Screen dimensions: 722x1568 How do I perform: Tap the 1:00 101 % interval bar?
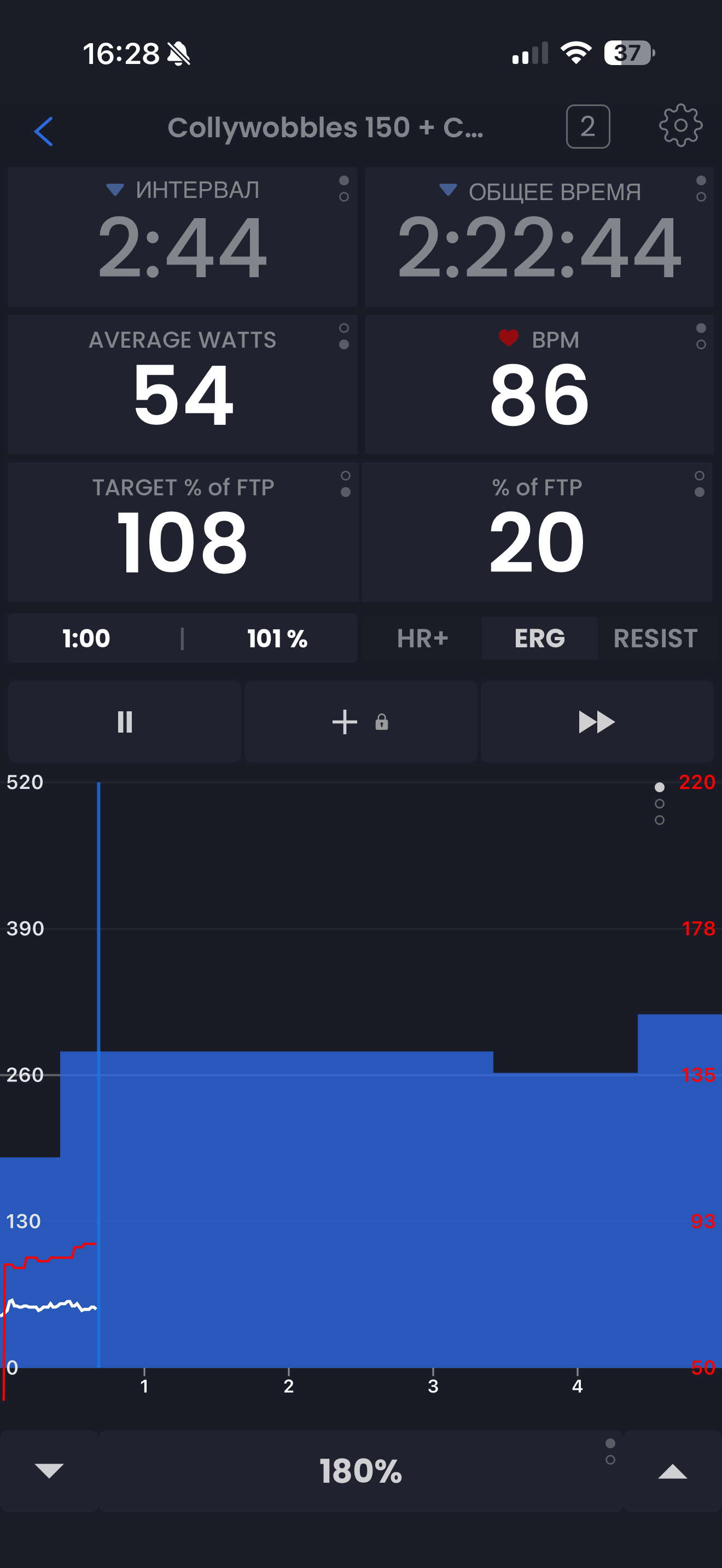(182, 639)
